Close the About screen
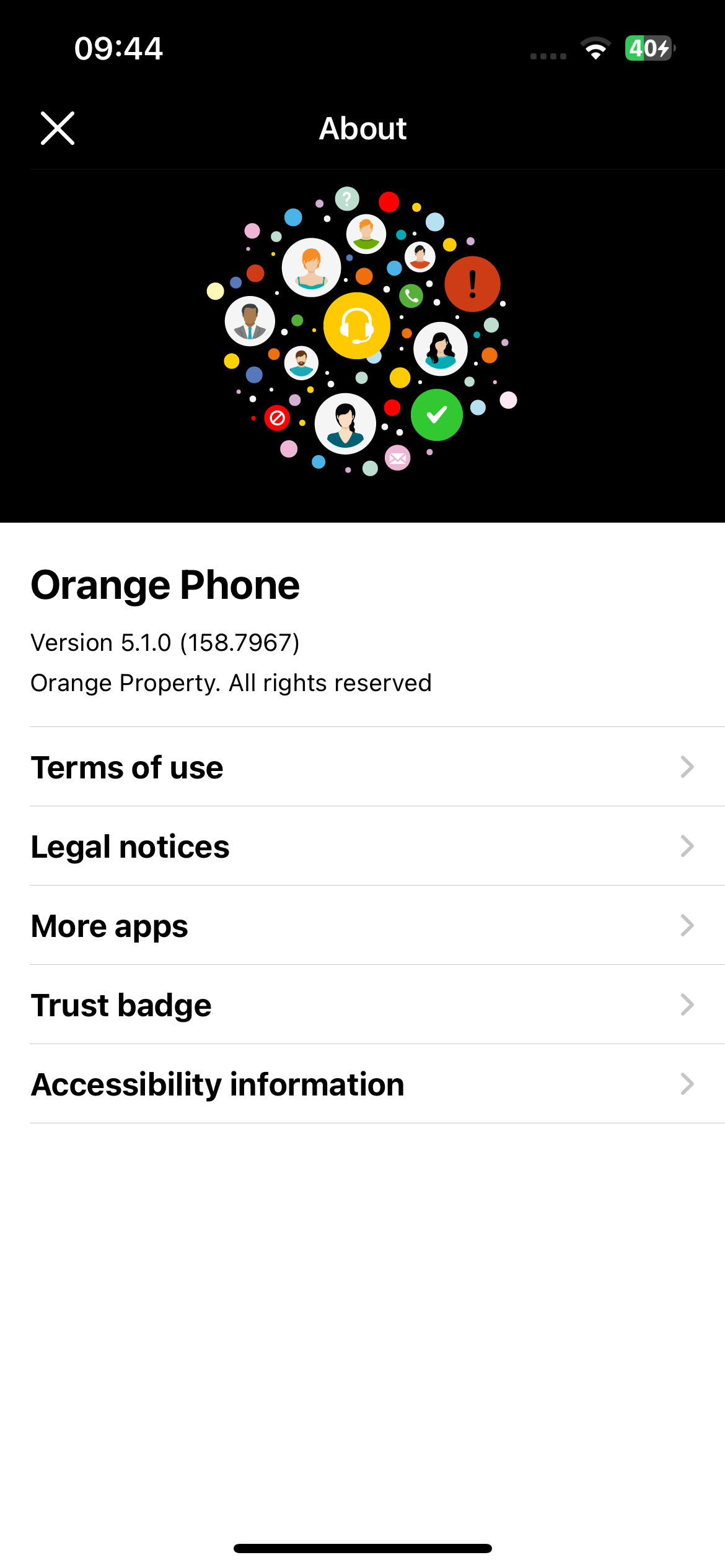The image size is (725, 1568). click(58, 128)
